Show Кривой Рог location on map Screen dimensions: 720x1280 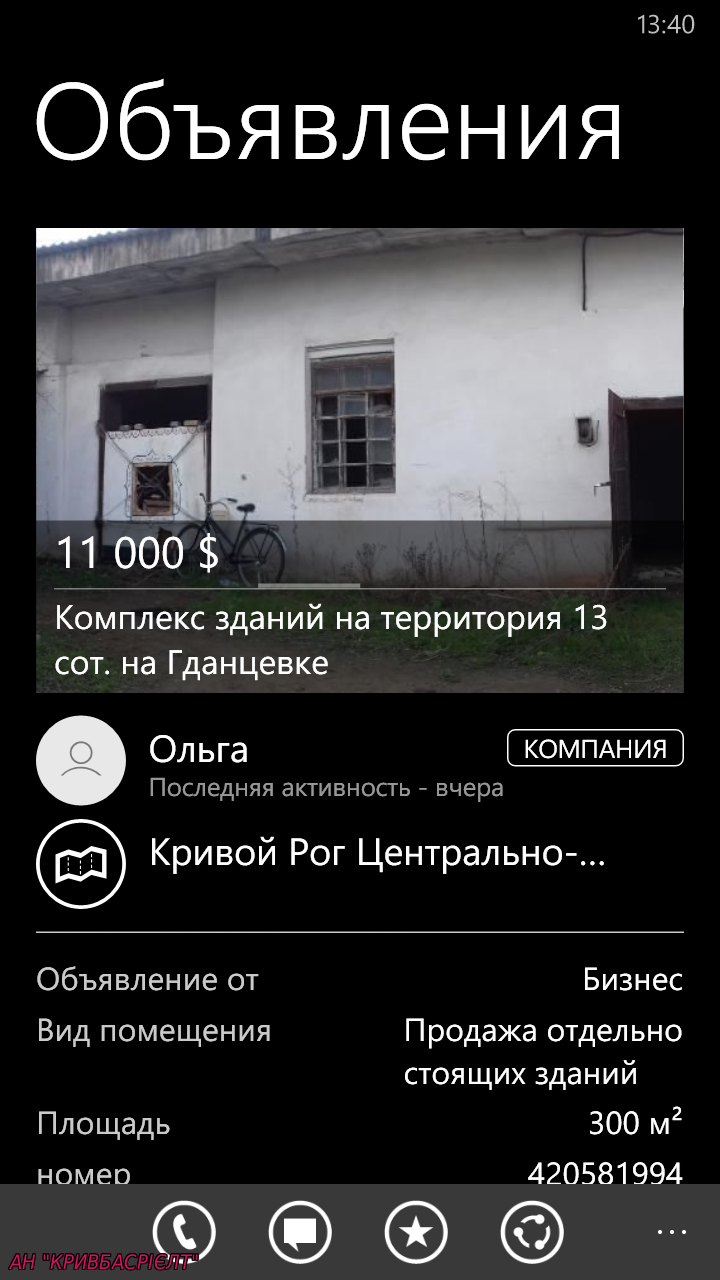tap(360, 863)
